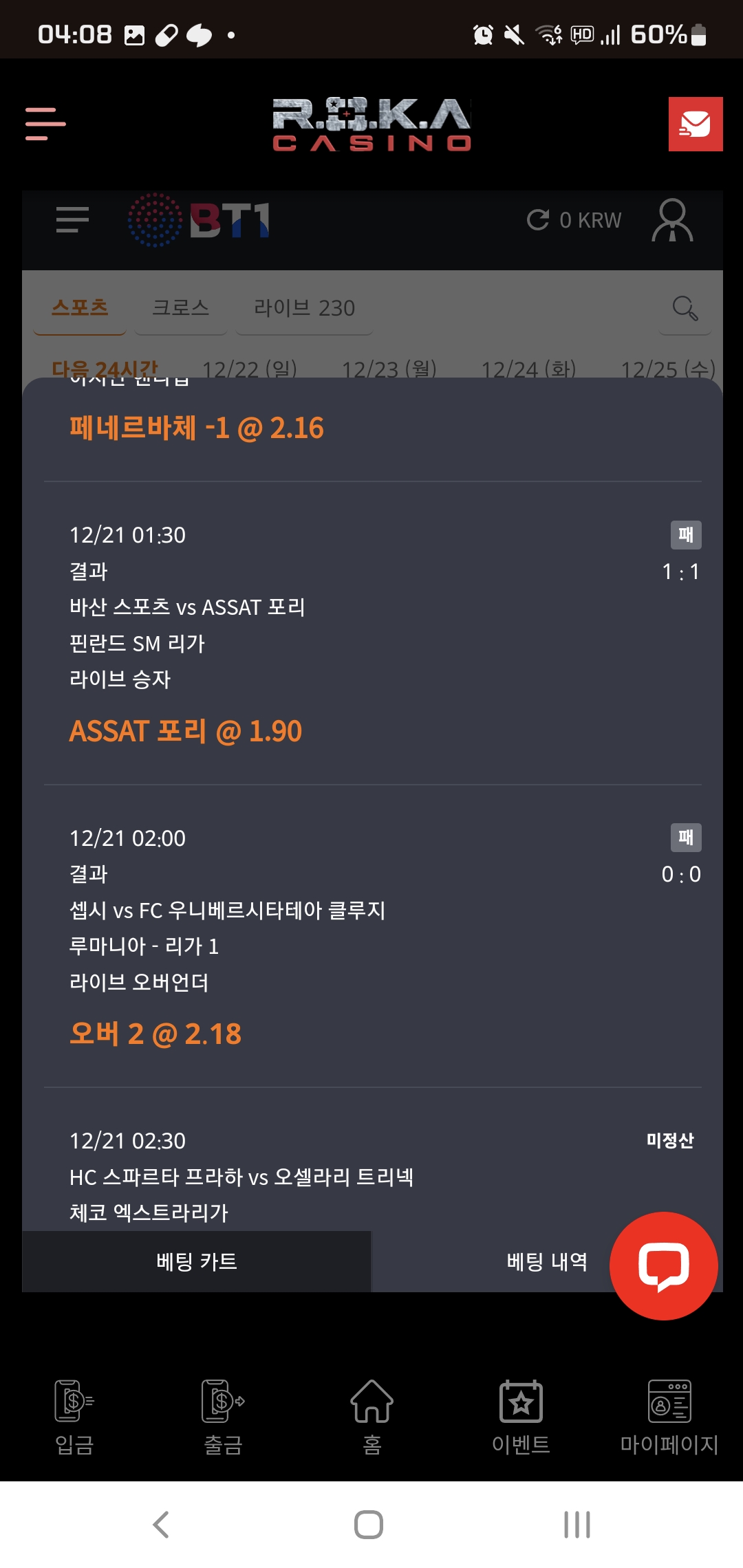743x1568 pixels.
Task: Tap the system back button
Action: click(x=161, y=1525)
